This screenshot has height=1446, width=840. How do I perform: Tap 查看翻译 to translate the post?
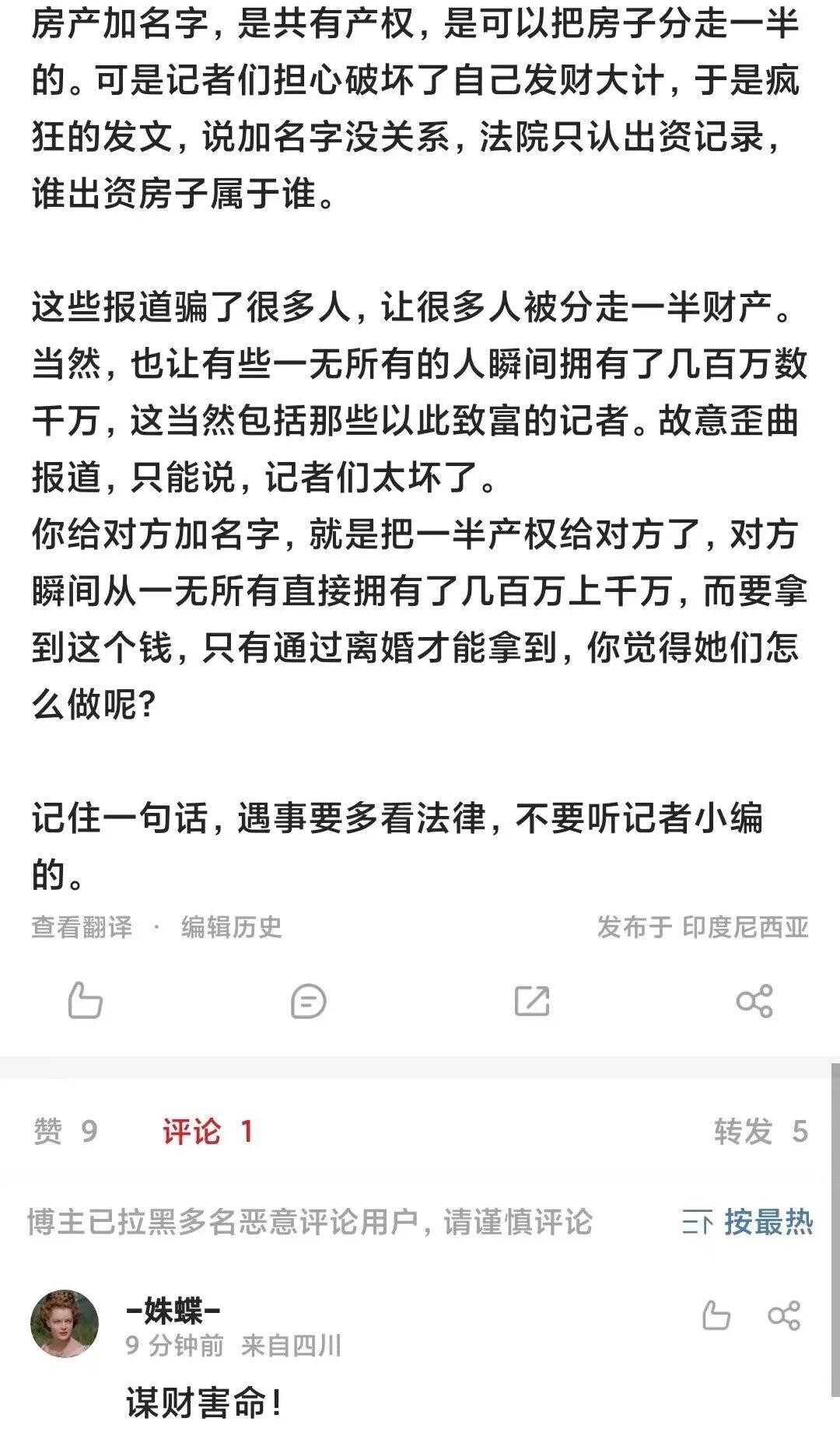(x=82, y=927)
